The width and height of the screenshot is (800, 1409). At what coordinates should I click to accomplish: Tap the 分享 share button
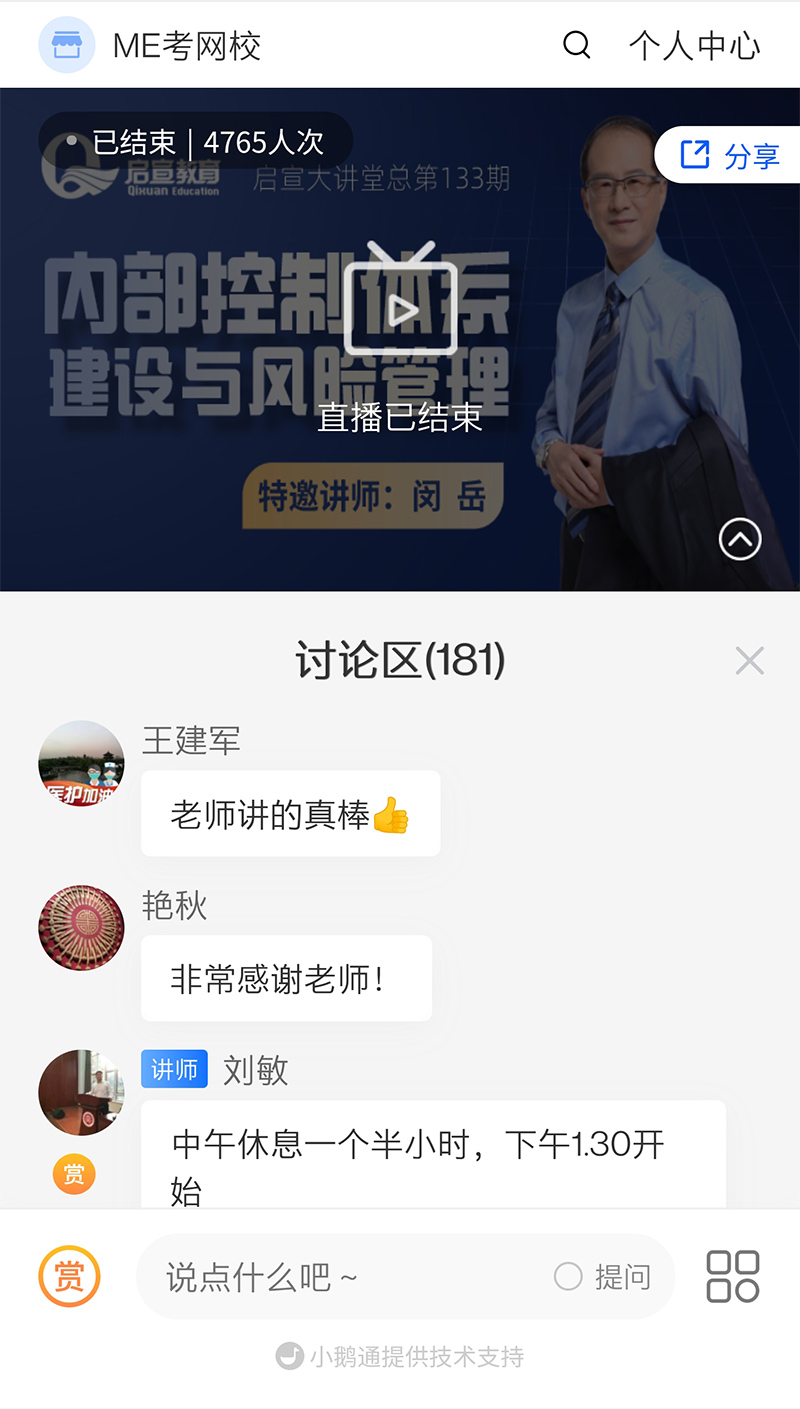point(728,155)
